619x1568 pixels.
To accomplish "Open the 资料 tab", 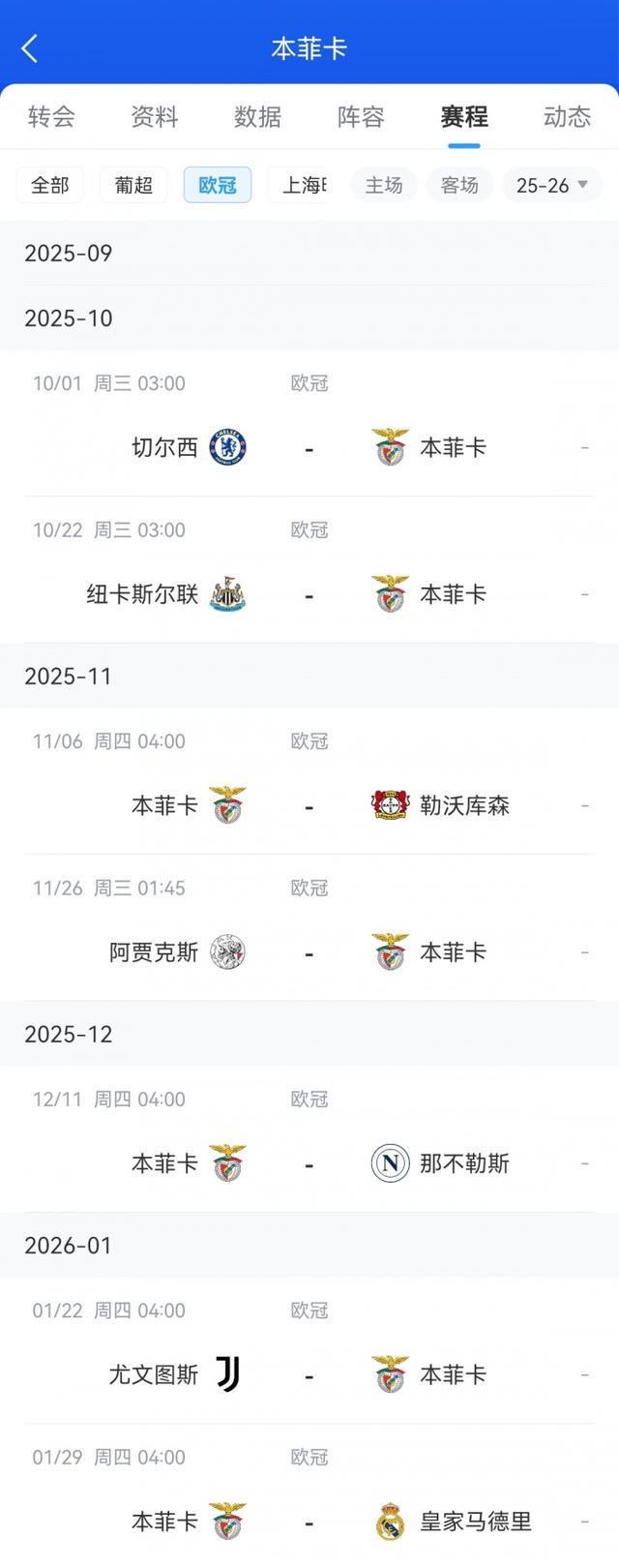I will click(x=155, y=117).
